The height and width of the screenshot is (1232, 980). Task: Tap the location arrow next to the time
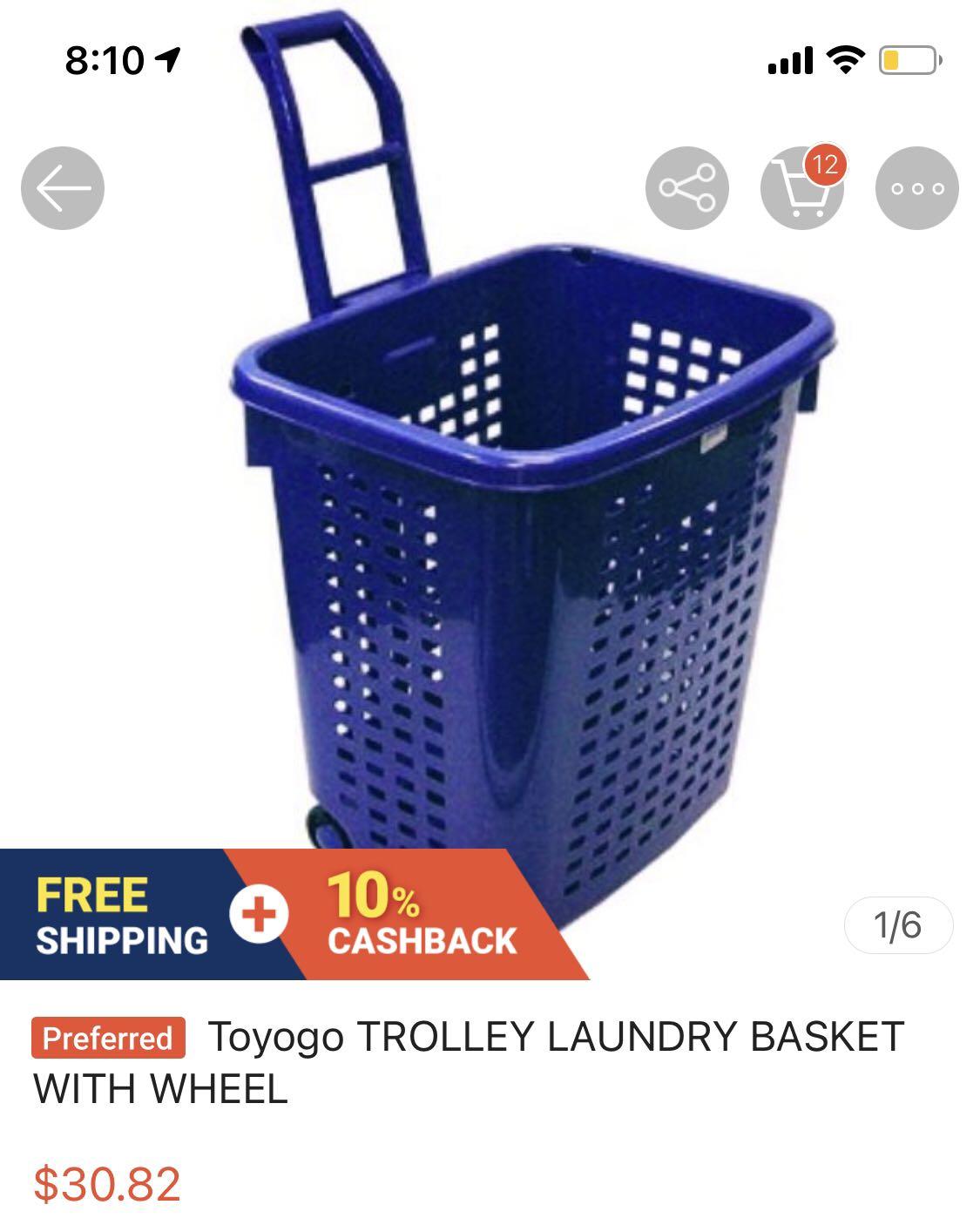click(168, 59)
